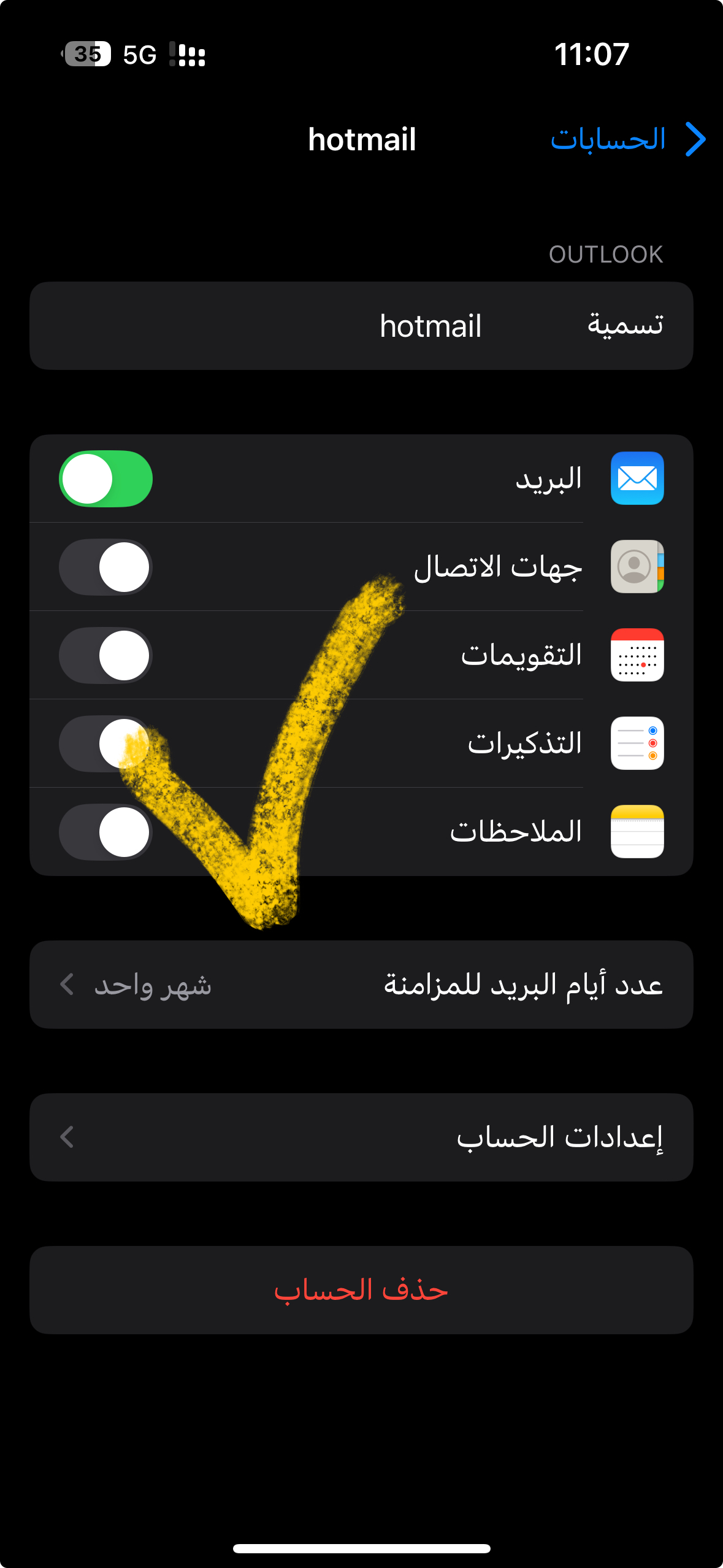
Task: Edit the تسمية hotmail description field
Action: (x=430, y=326)
